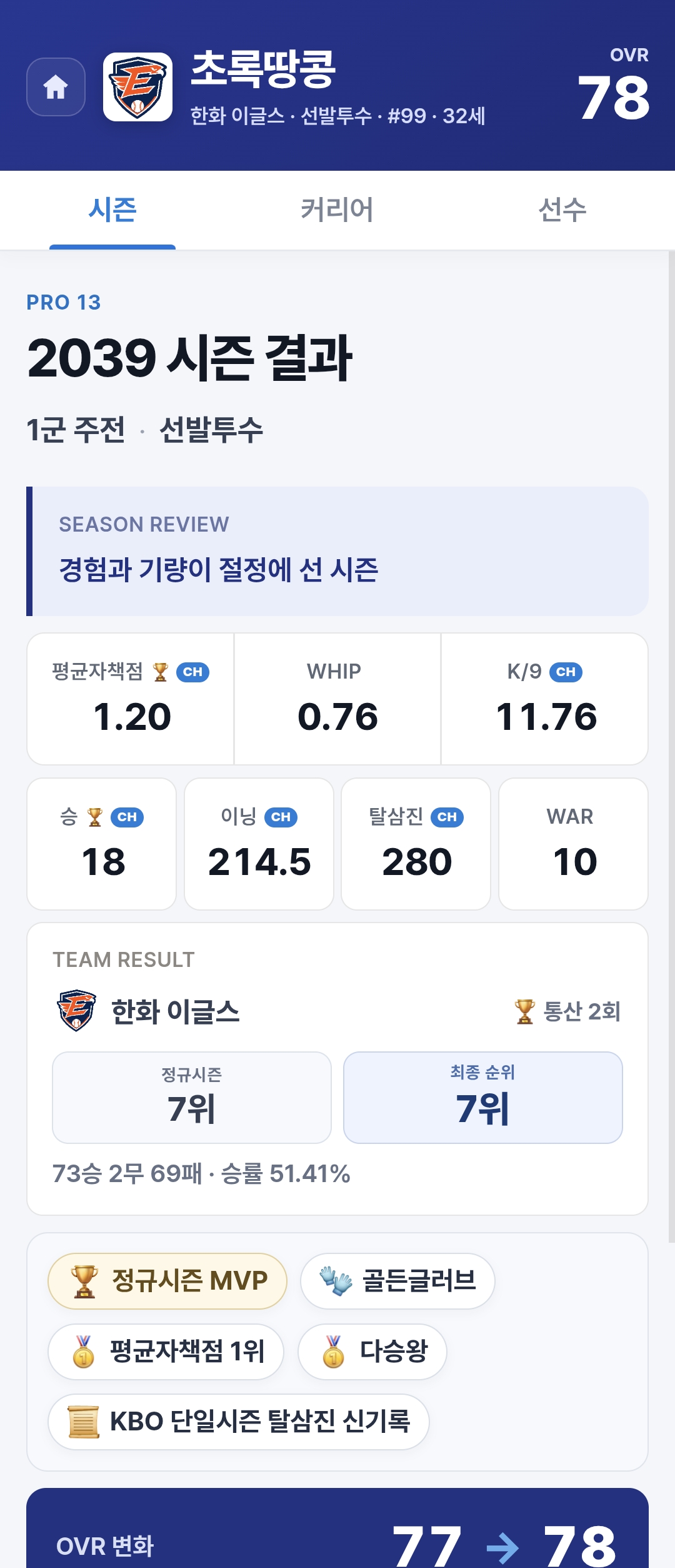
Task: Tap the home icon button
Action: 56,87
